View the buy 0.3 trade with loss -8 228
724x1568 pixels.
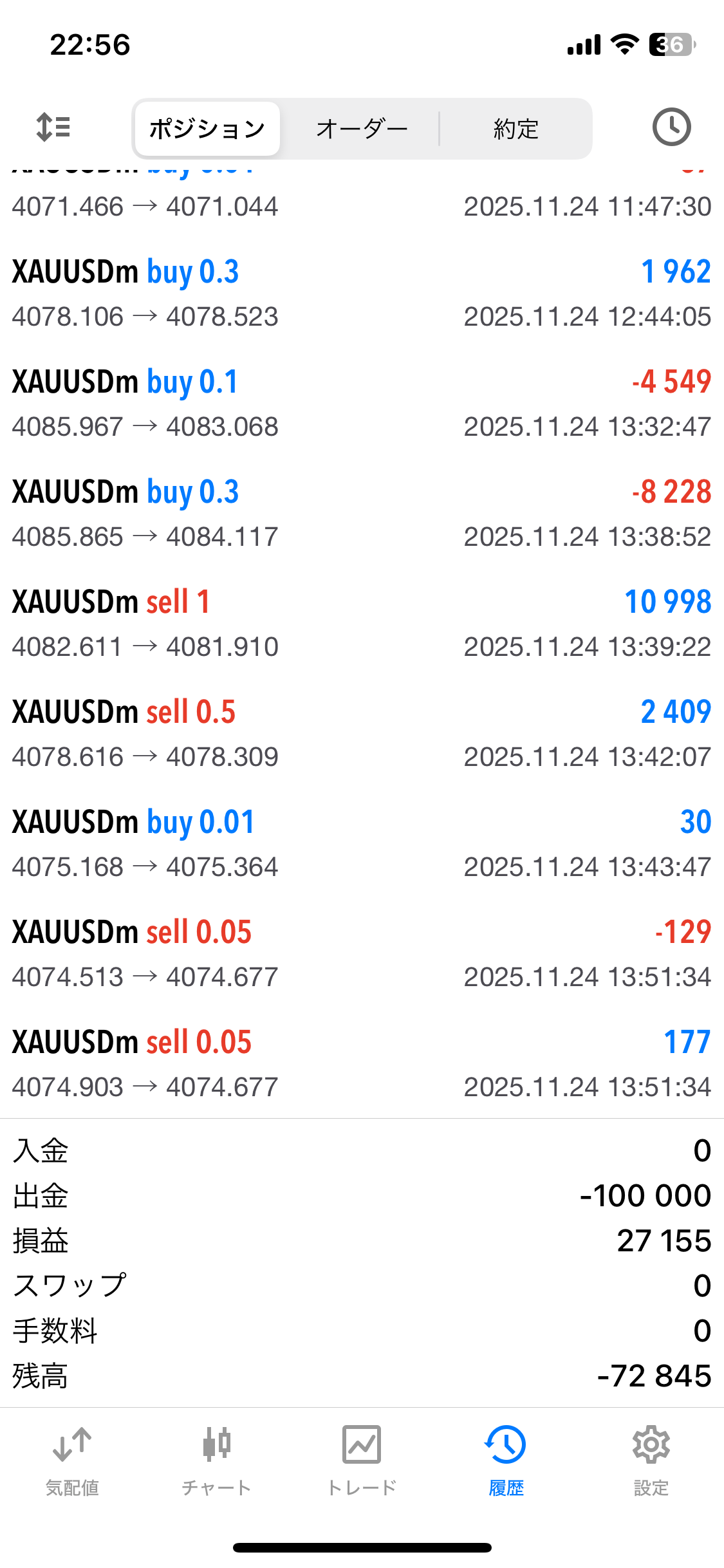[x=362, y=514]
